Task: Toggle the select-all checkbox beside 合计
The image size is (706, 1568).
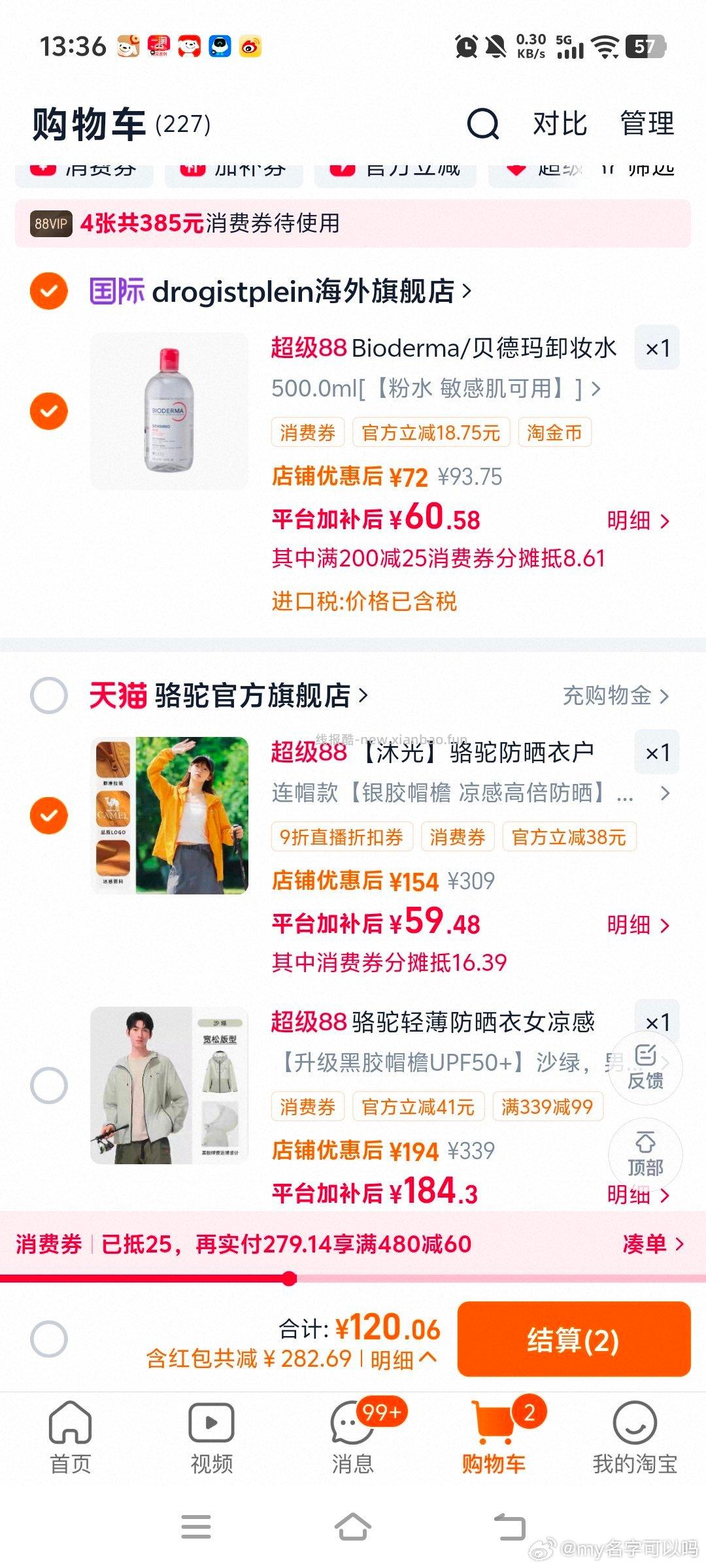Action: pyautogui.click(x=49, y=1339)
